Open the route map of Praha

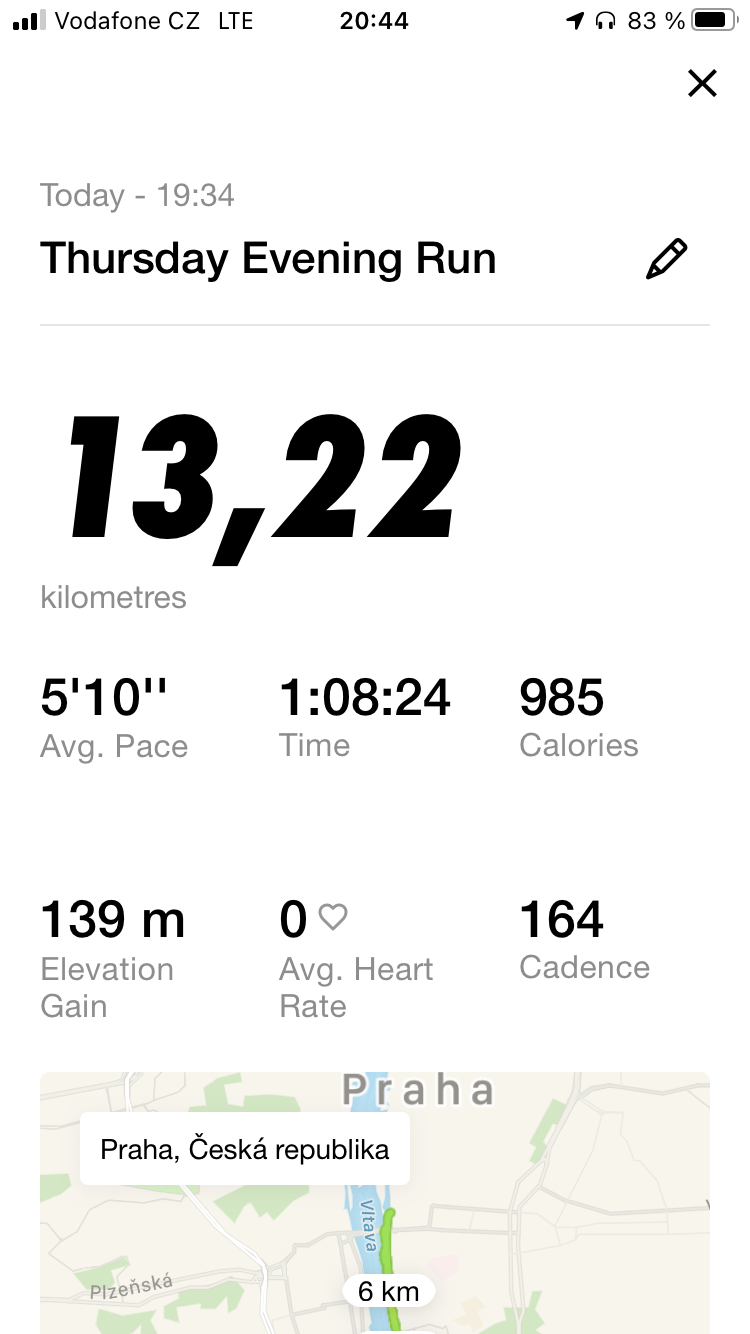(375, 1202)
